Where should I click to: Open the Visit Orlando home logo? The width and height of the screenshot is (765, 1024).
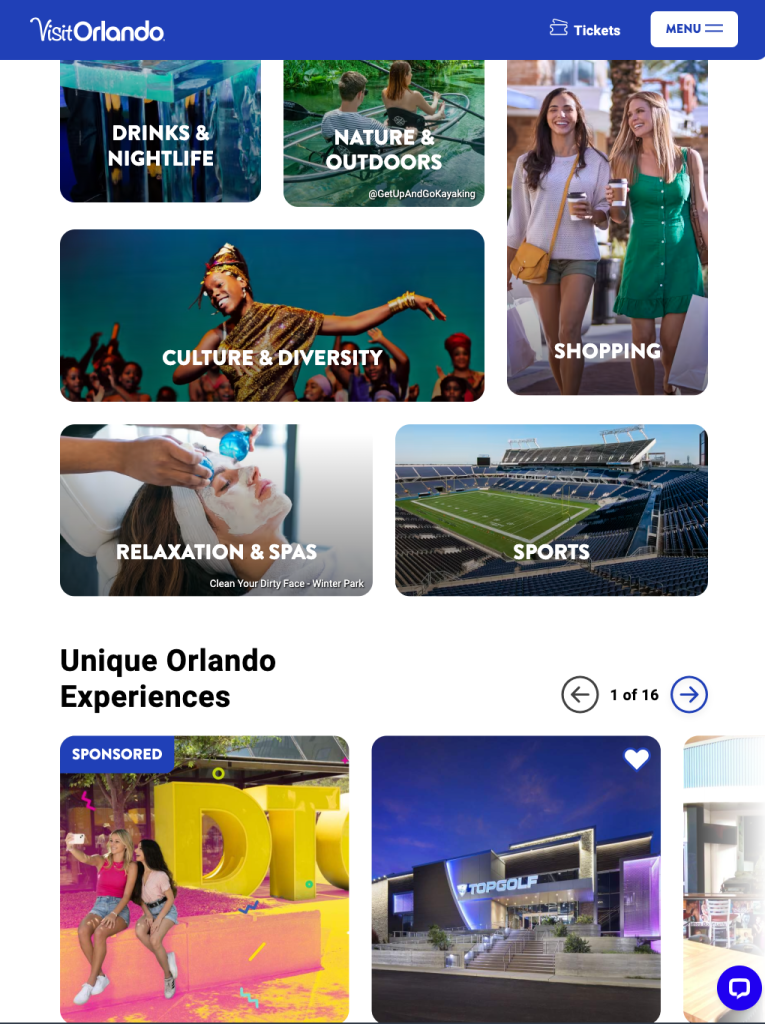[97, 30]
